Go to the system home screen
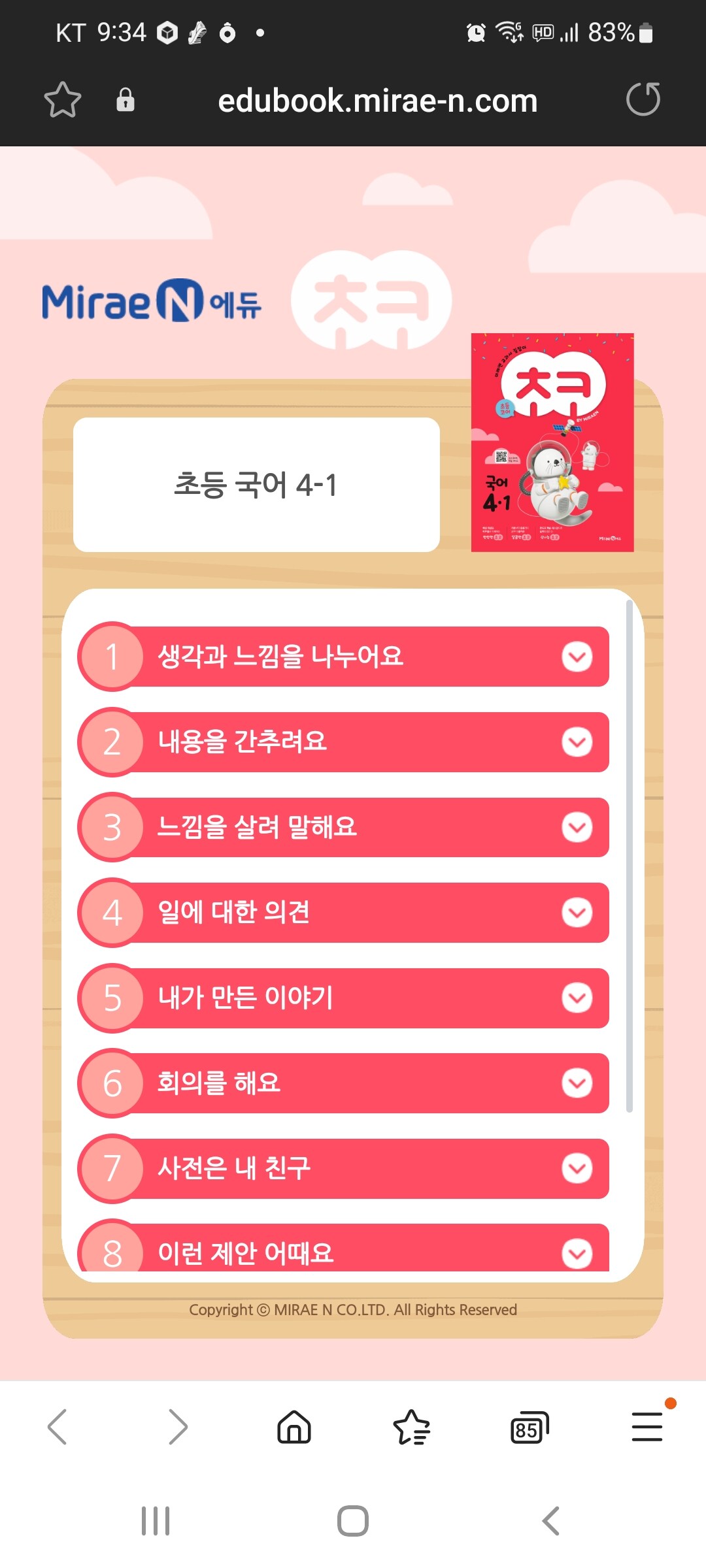 tap(353, 1521)
